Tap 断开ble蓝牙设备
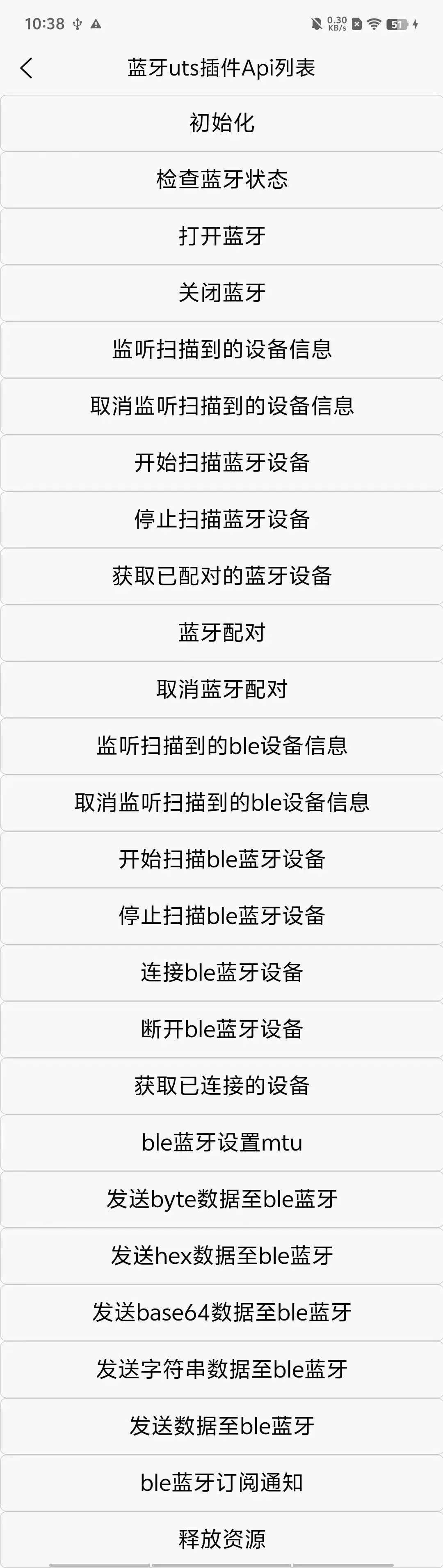The image size is (443, 1568). coord(221,1029)
